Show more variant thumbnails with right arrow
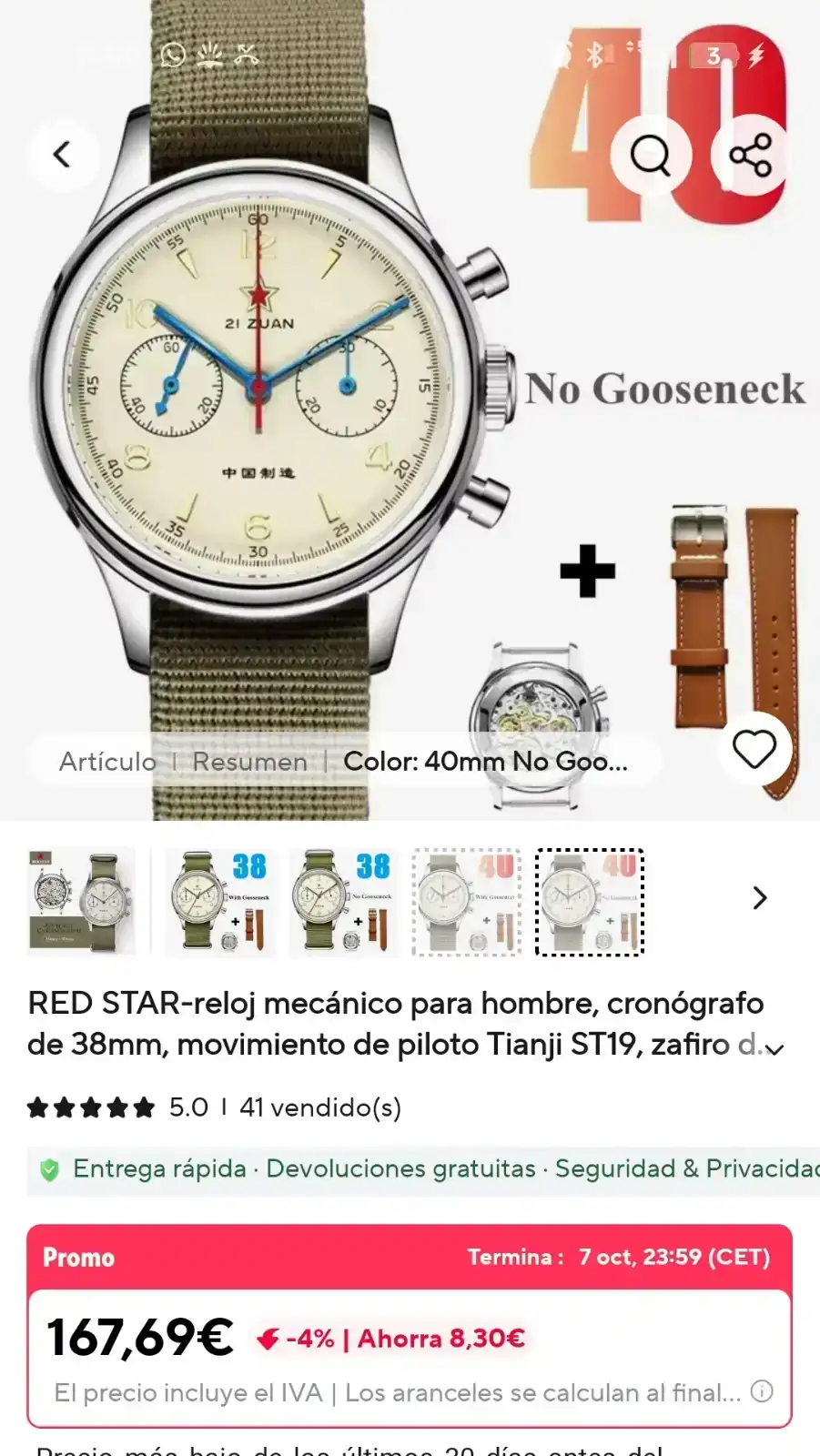The height and width of the screenshot is (1456, 820). [760, 898]
